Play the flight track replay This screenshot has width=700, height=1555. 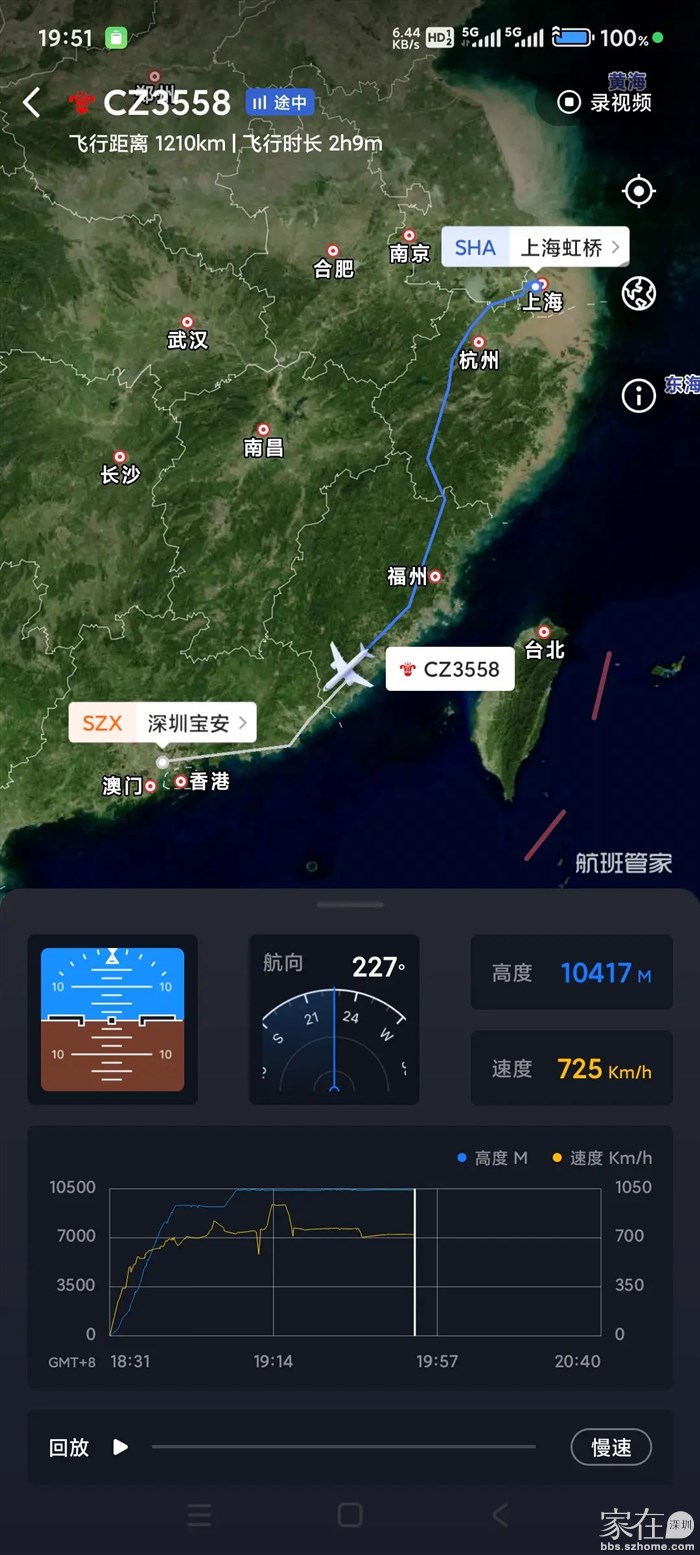click(120, 1447)
